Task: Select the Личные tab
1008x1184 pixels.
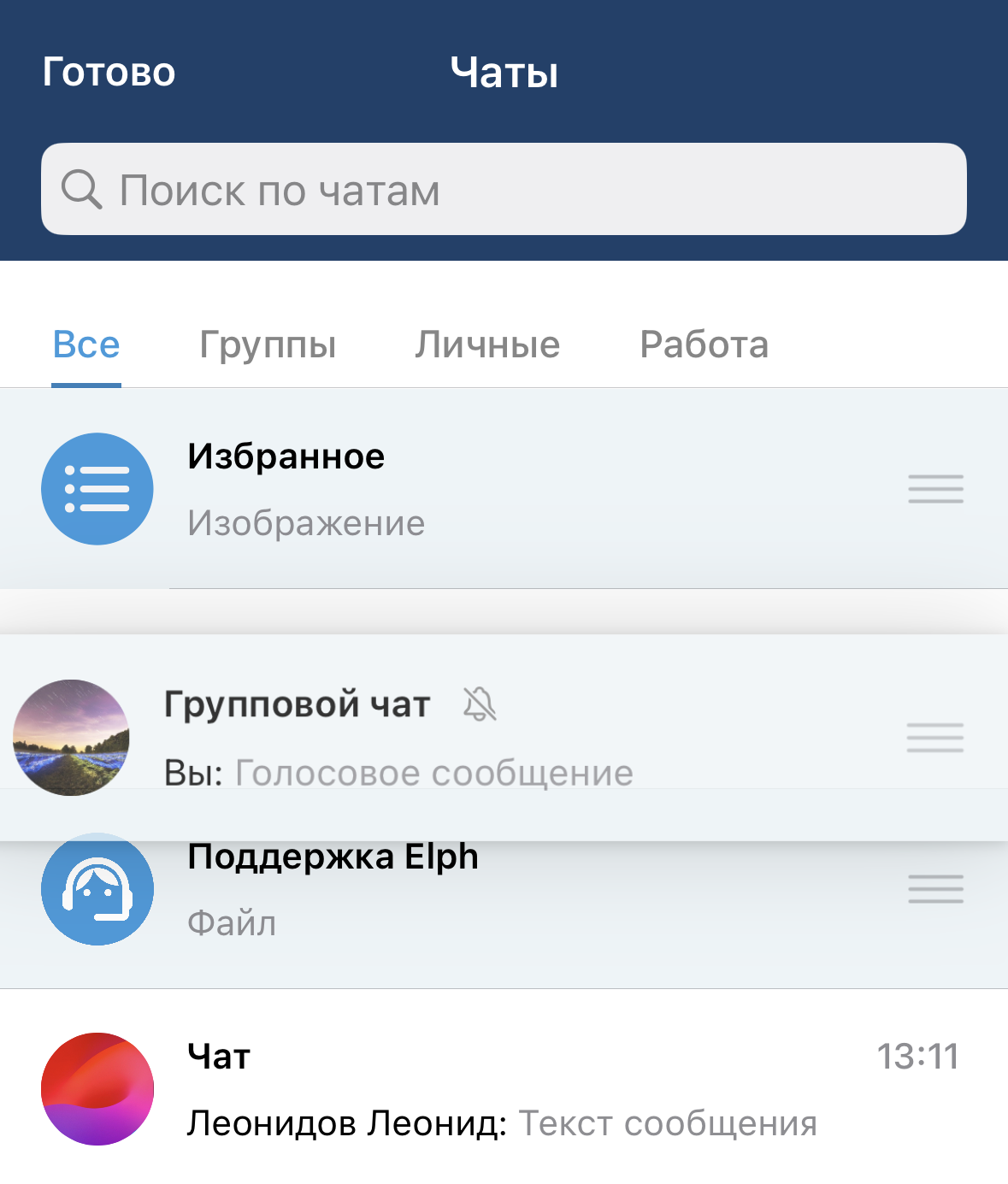Action: point(487,345)
